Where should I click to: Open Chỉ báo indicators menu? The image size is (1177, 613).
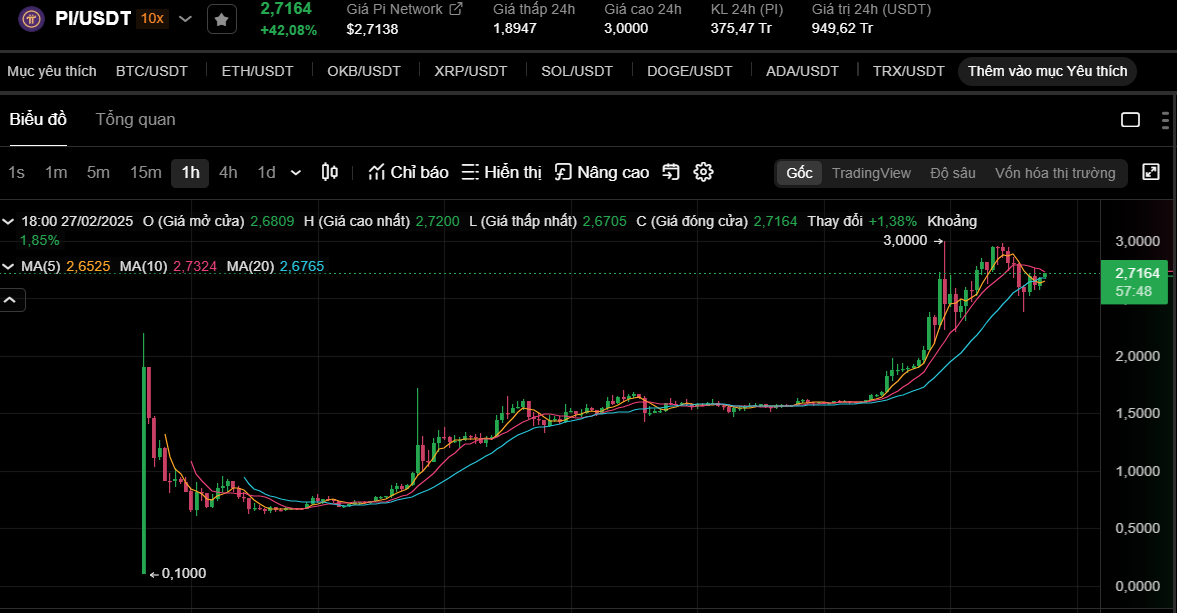[408, 173]
